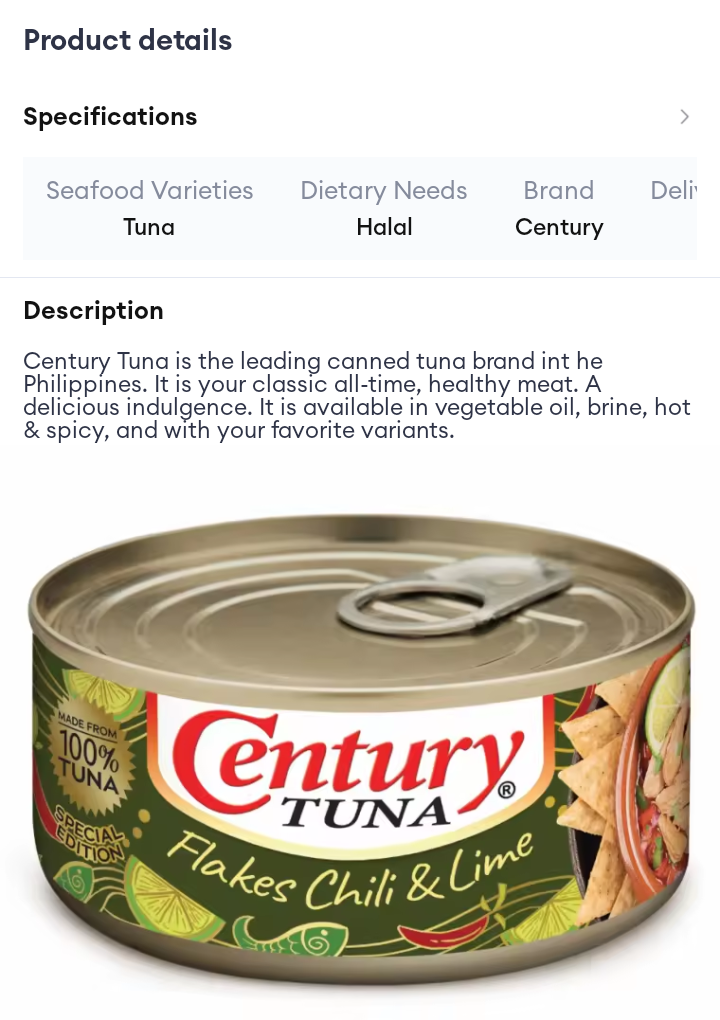The image size is (720, 1020).
Task: Select the Seafood Varieties specification
Action: pos(150,191)
